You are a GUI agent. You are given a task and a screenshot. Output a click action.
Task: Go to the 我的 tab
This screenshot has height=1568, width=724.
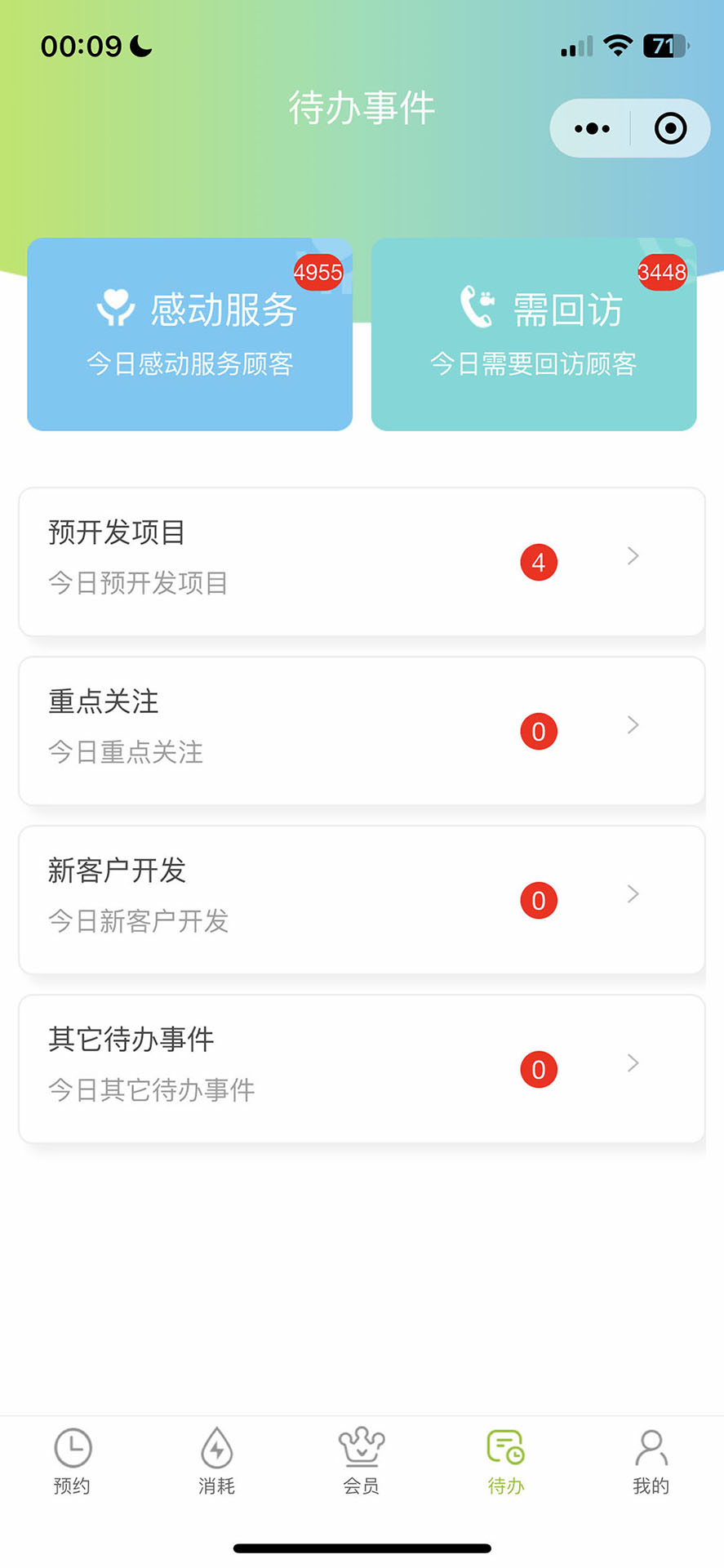click(x=651, y=1462)
